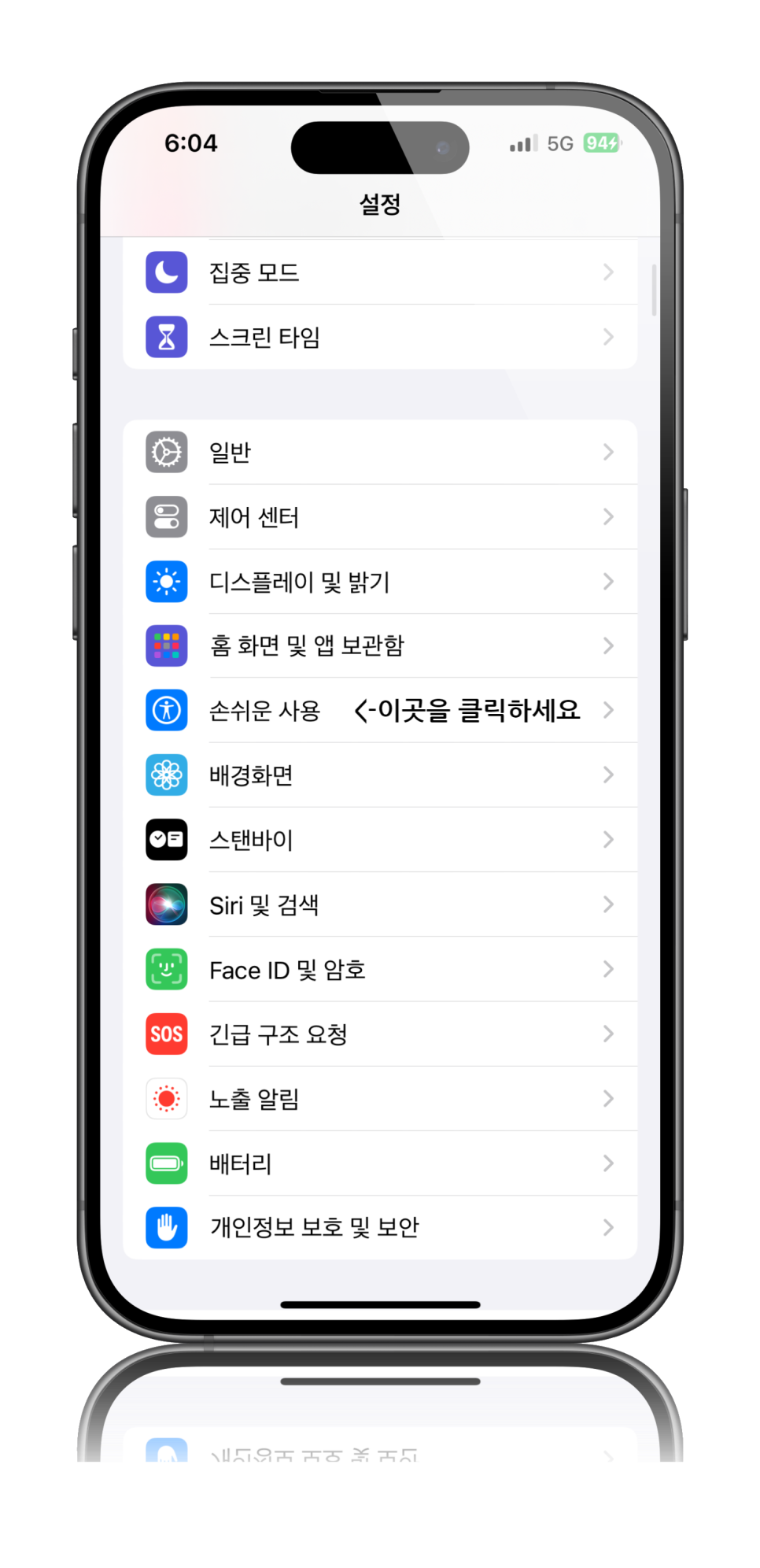Tap the 노출 알림 row

[380, 1099]
